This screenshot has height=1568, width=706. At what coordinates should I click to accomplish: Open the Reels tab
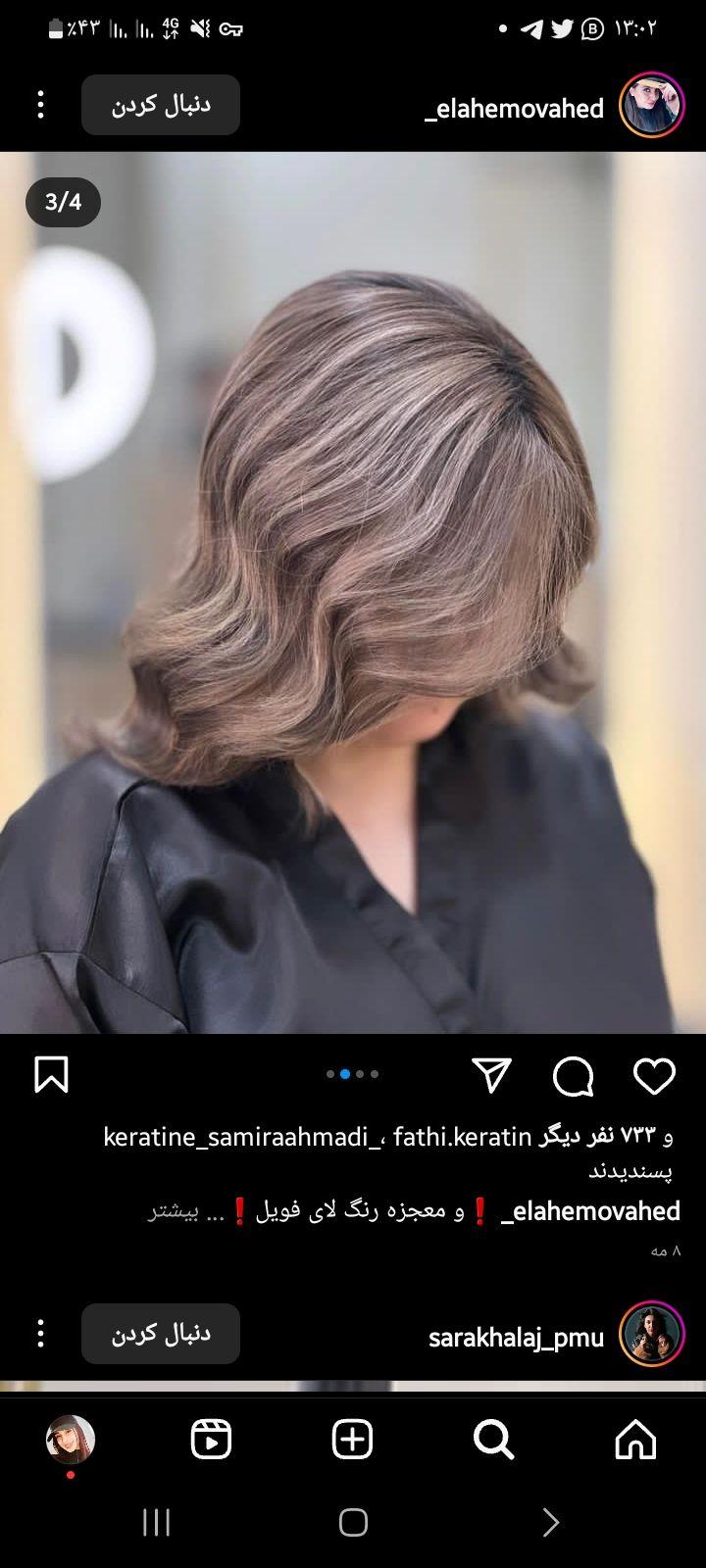[x=211, y=1440]
